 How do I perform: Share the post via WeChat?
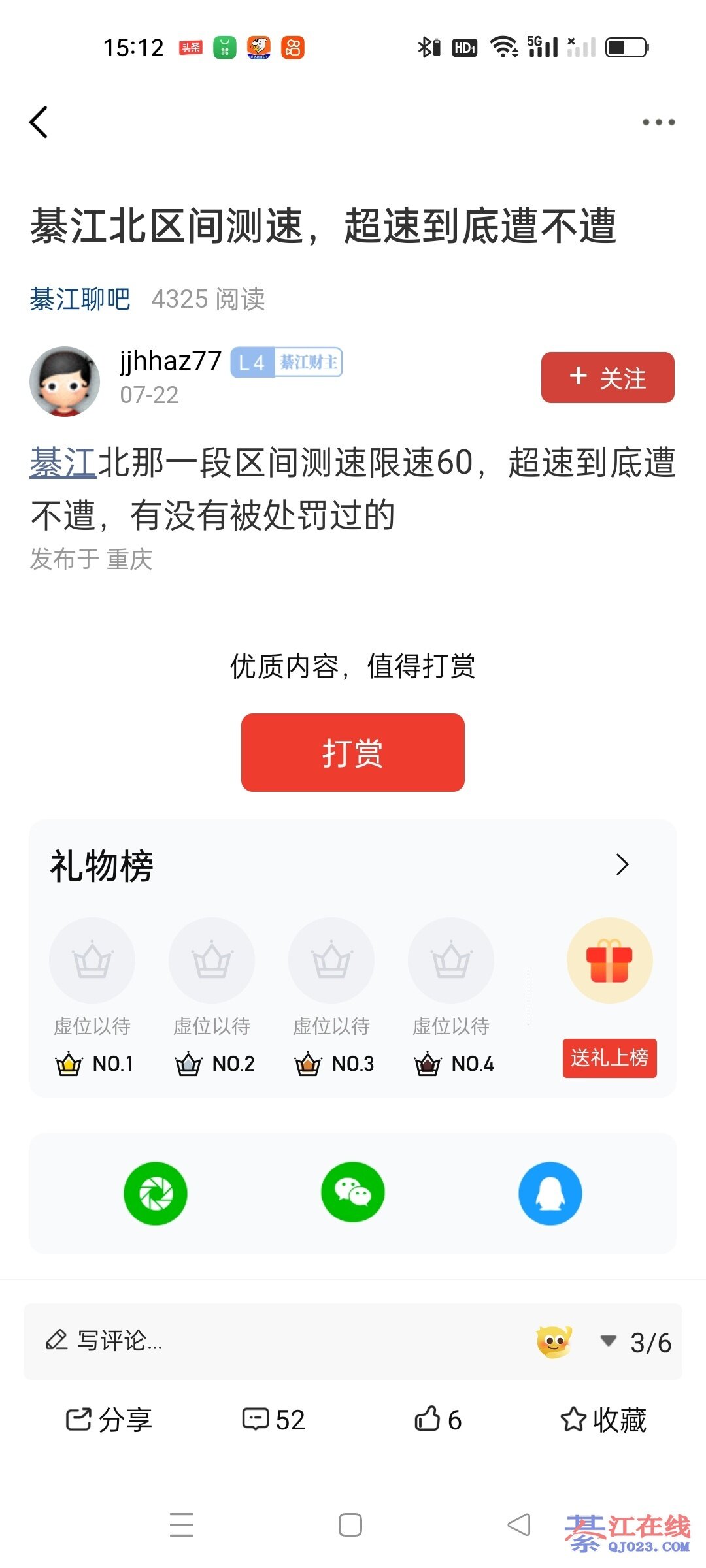tap(353, 1193)
